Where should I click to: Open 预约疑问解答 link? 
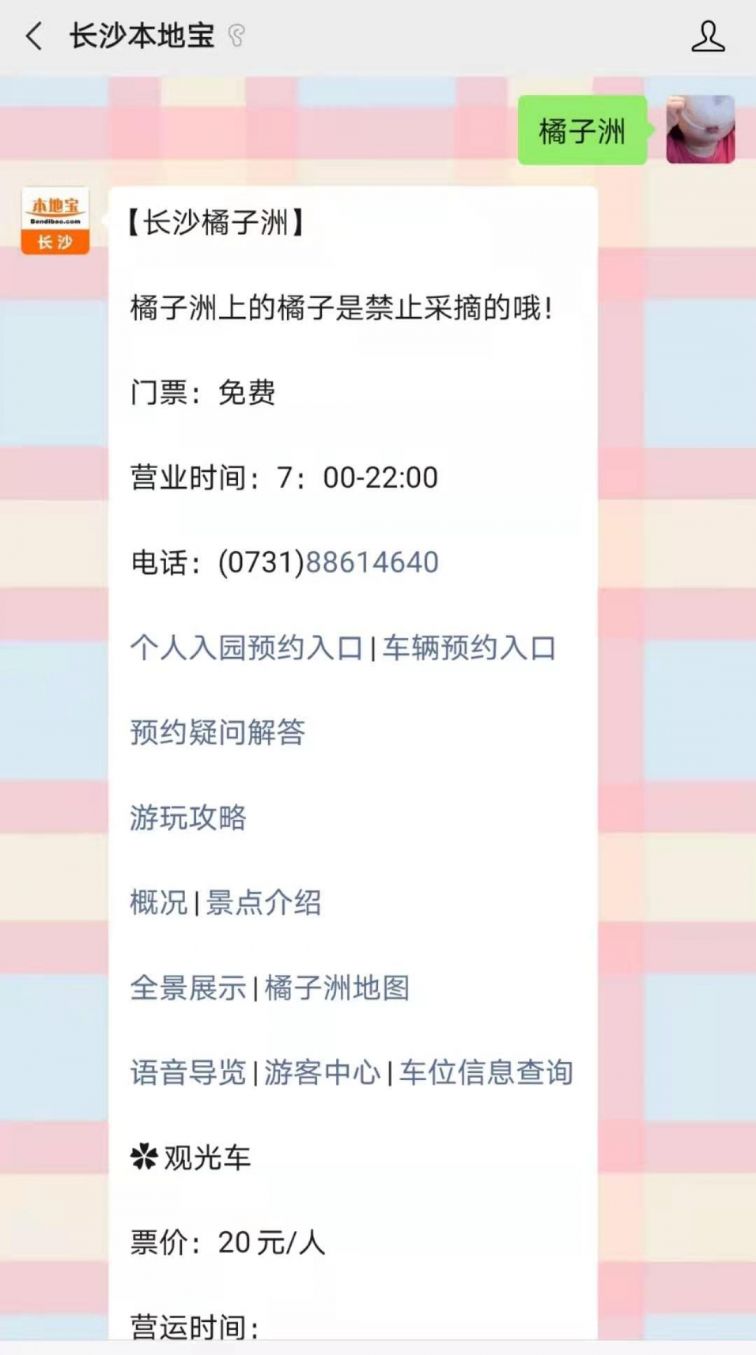(x=217, y=733)
